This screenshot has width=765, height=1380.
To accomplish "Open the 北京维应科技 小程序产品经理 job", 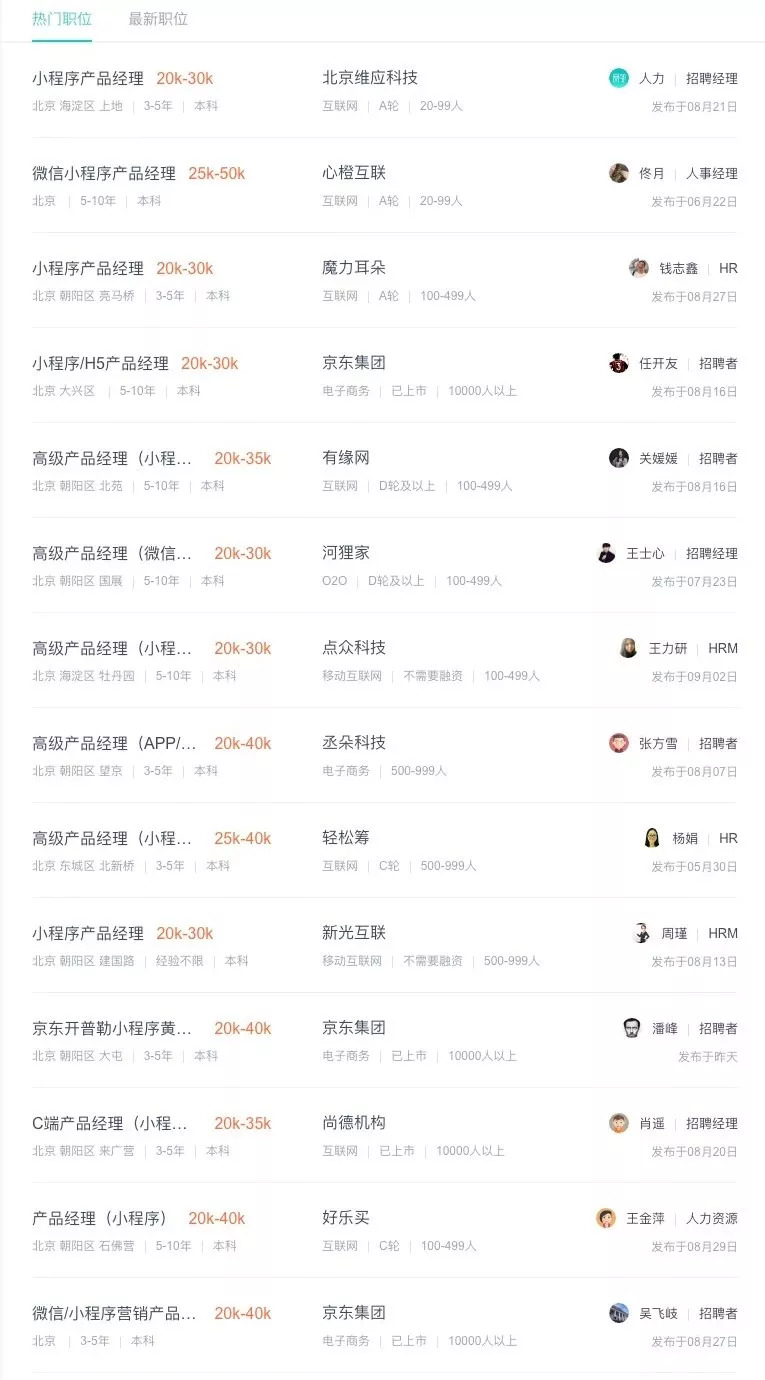I will [x=88, y=78].
